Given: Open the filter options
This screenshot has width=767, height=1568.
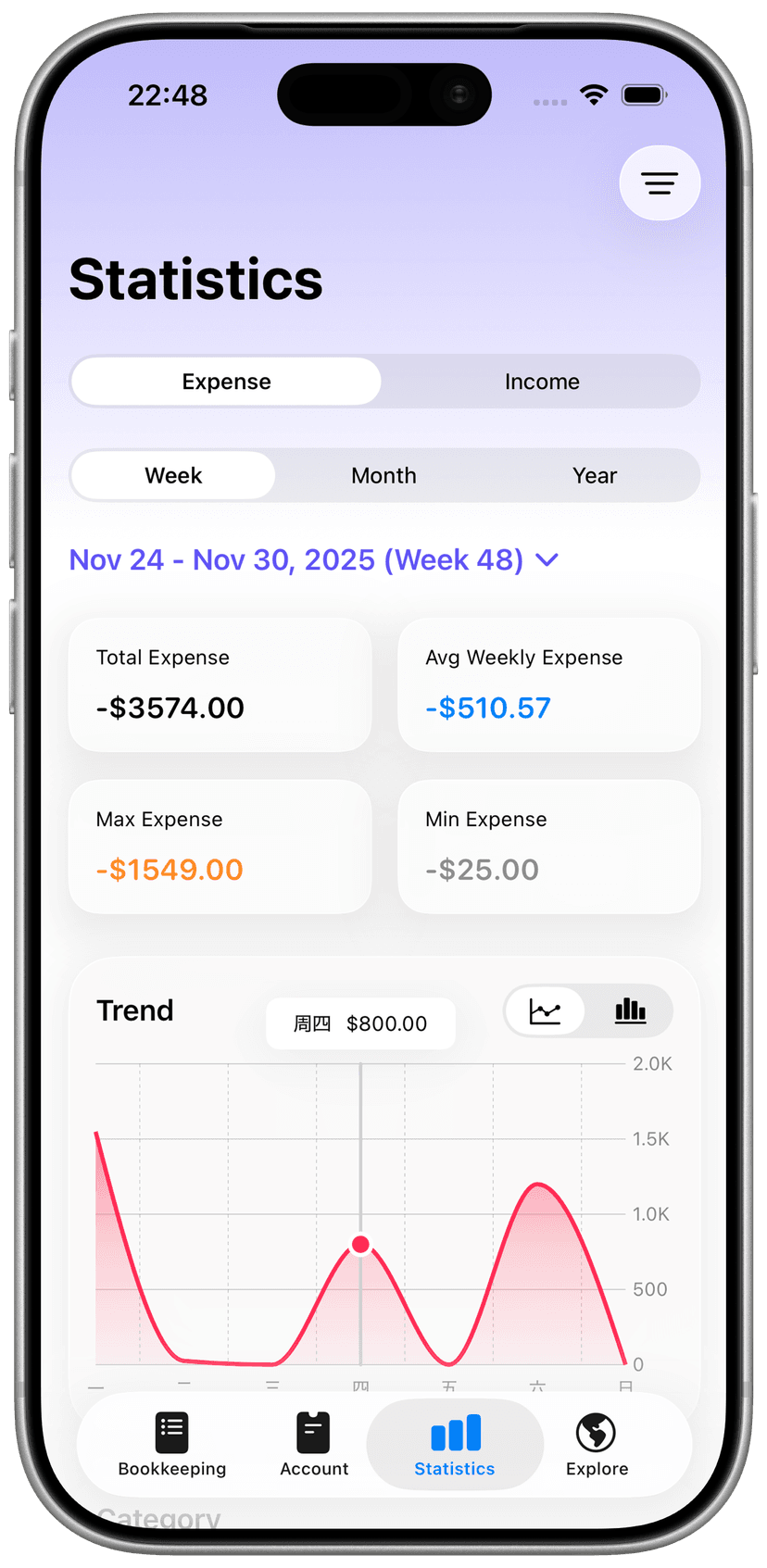Looking at the screenshot, I should (x=660, y=182).
